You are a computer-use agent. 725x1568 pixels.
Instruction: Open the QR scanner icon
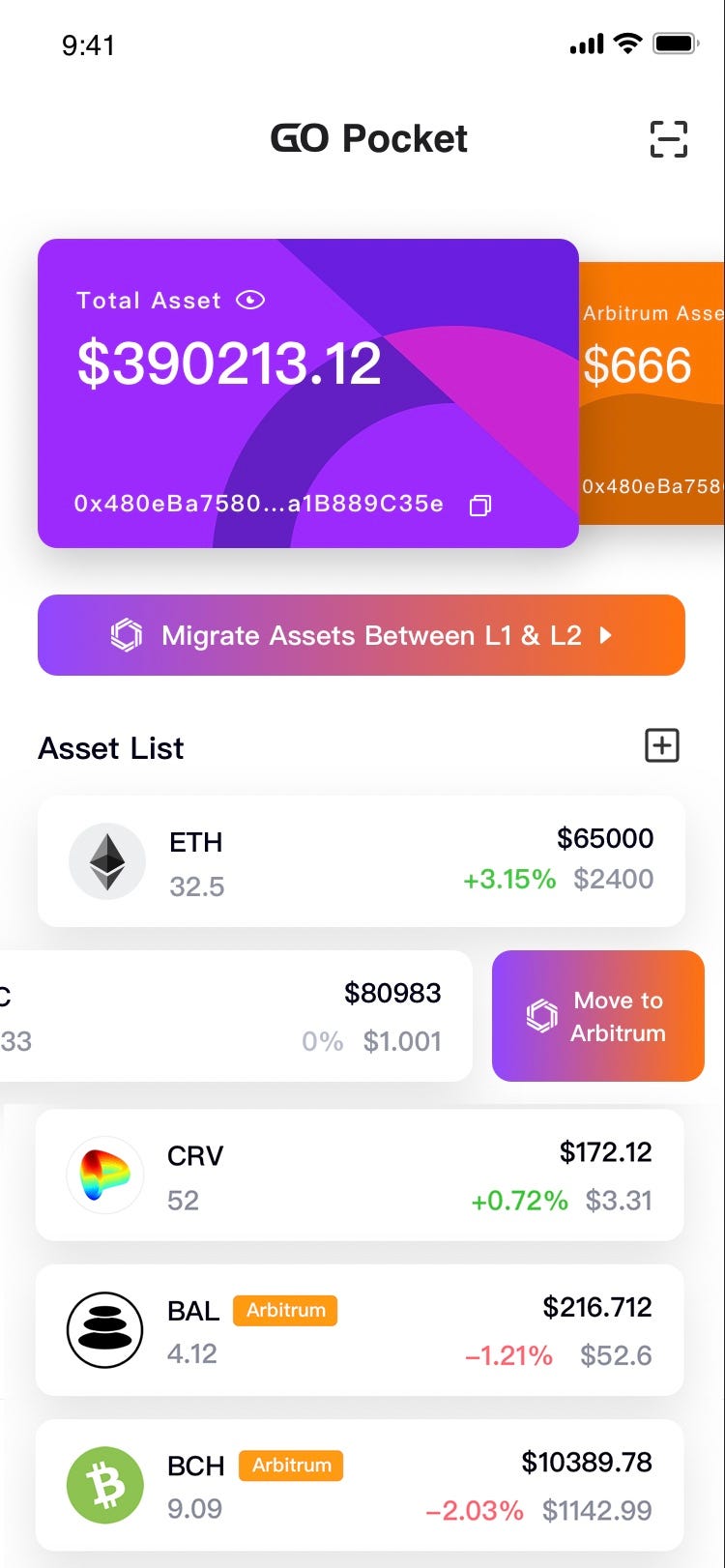tap(668, 139)
